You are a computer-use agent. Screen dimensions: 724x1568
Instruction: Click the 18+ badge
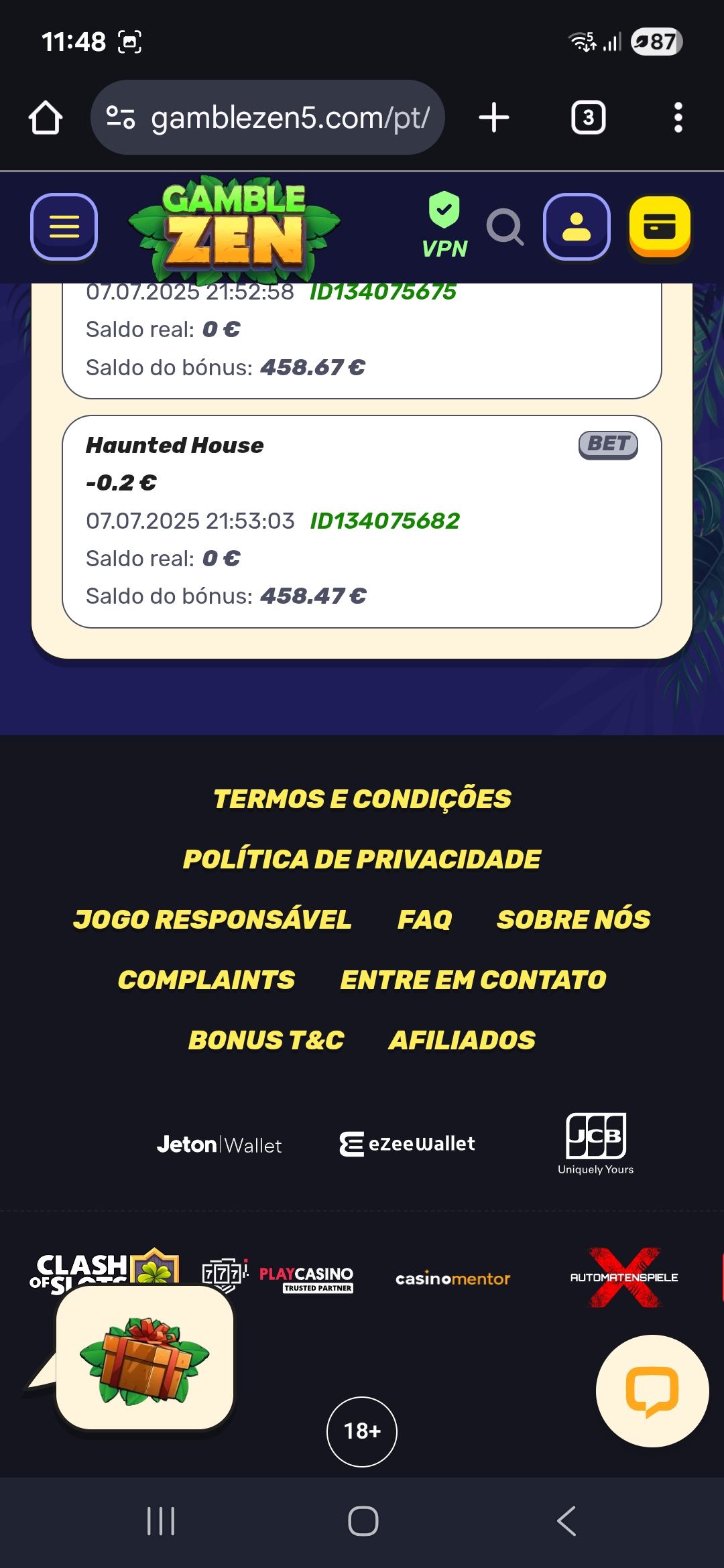[x=361, y=1431]
